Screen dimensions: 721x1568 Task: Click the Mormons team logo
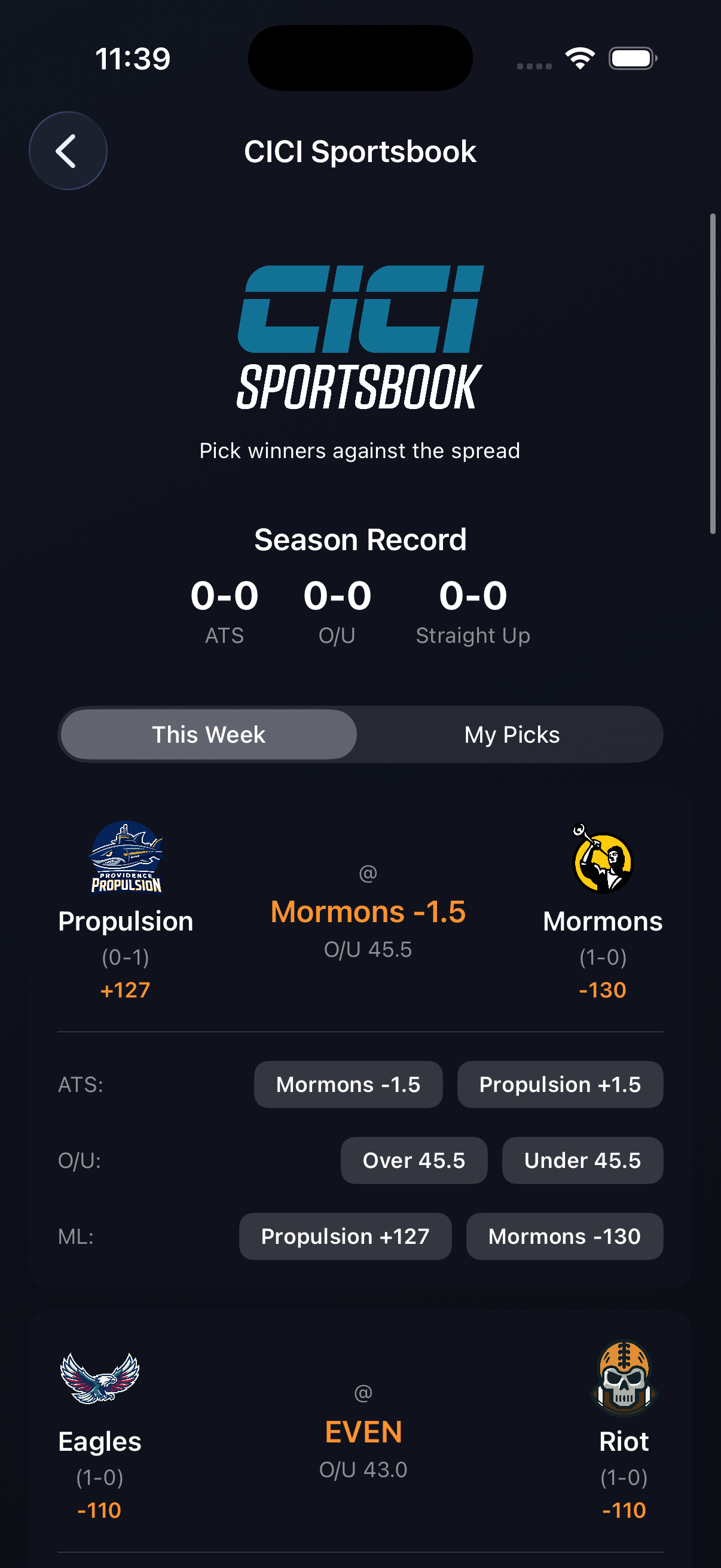[602, 862]
